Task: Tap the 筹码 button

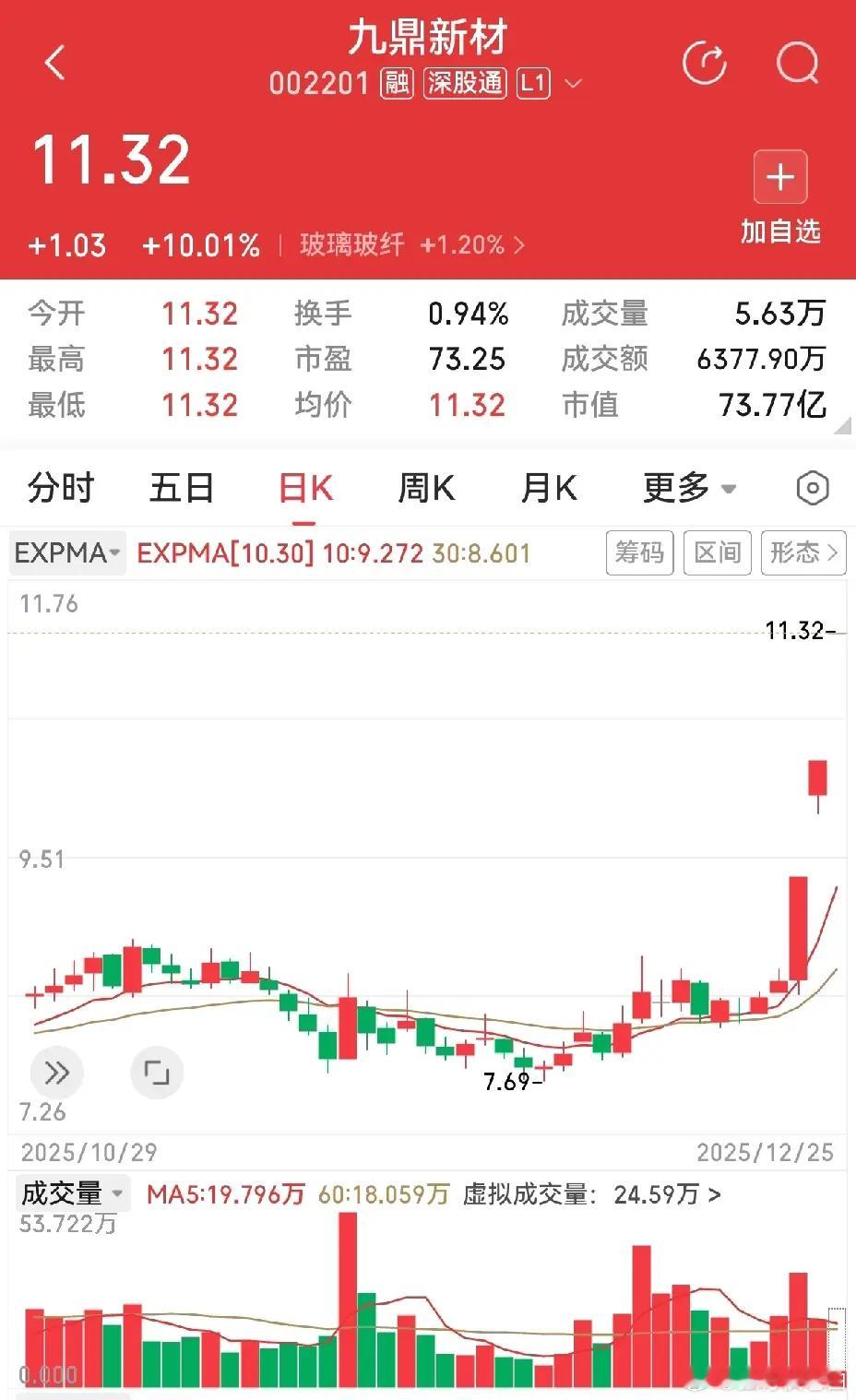Action: point(639,552)
